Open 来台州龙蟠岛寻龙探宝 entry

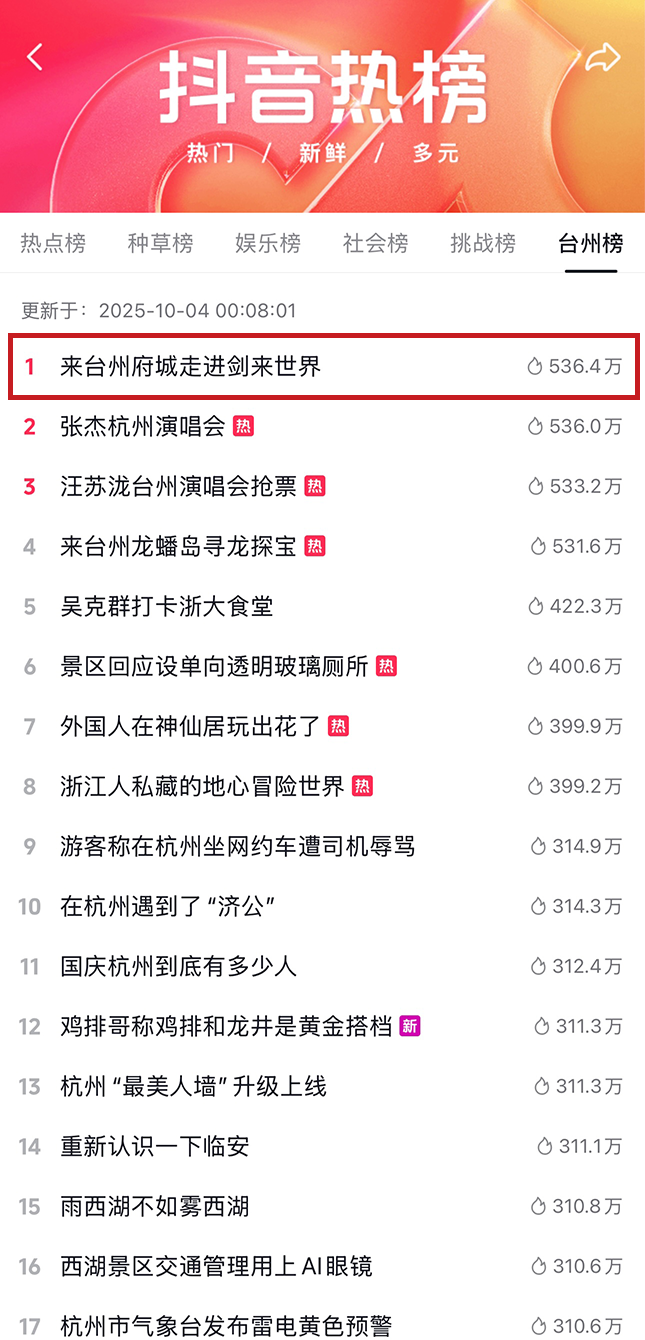[178, 547]
